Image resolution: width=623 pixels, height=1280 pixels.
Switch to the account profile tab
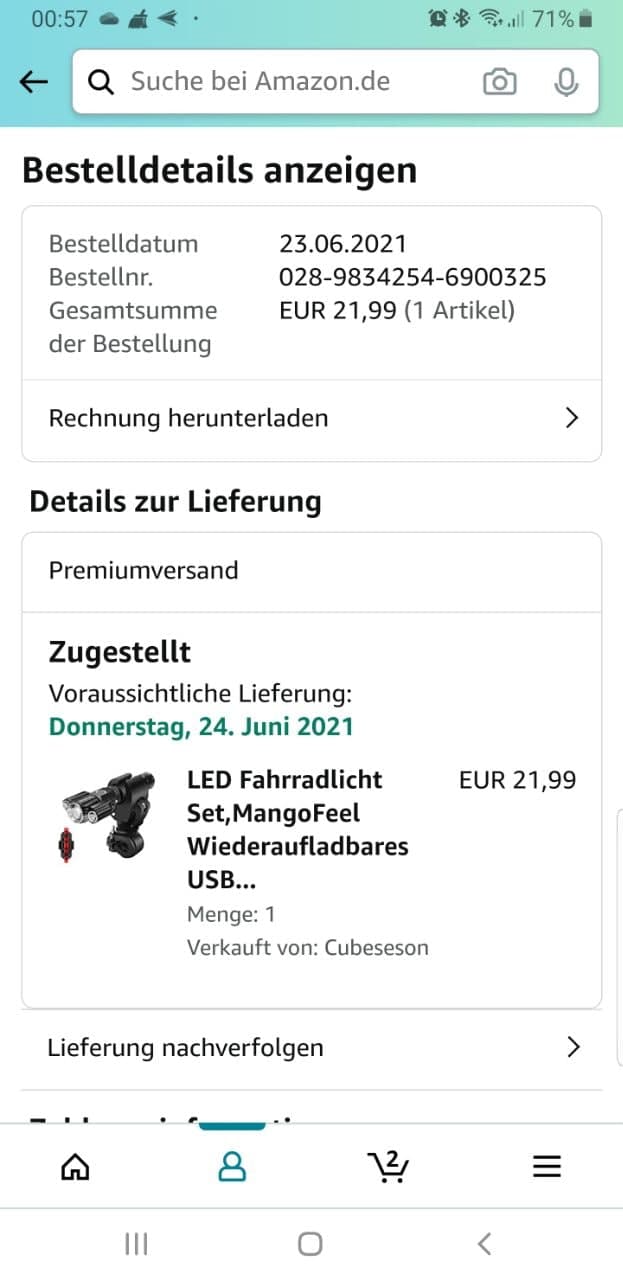(x=232, y=1166)
